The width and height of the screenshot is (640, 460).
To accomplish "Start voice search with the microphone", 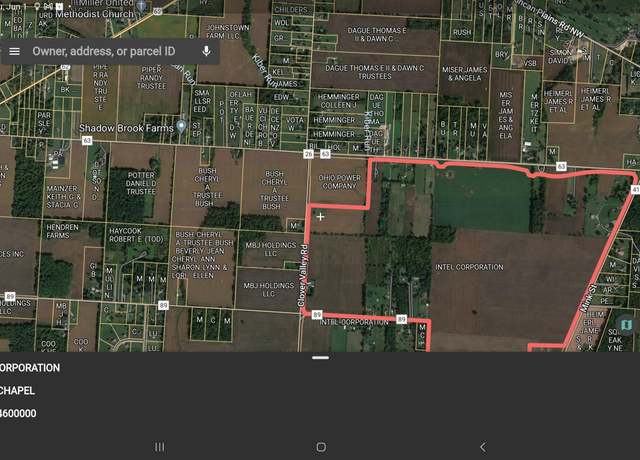I will (206, 51).
